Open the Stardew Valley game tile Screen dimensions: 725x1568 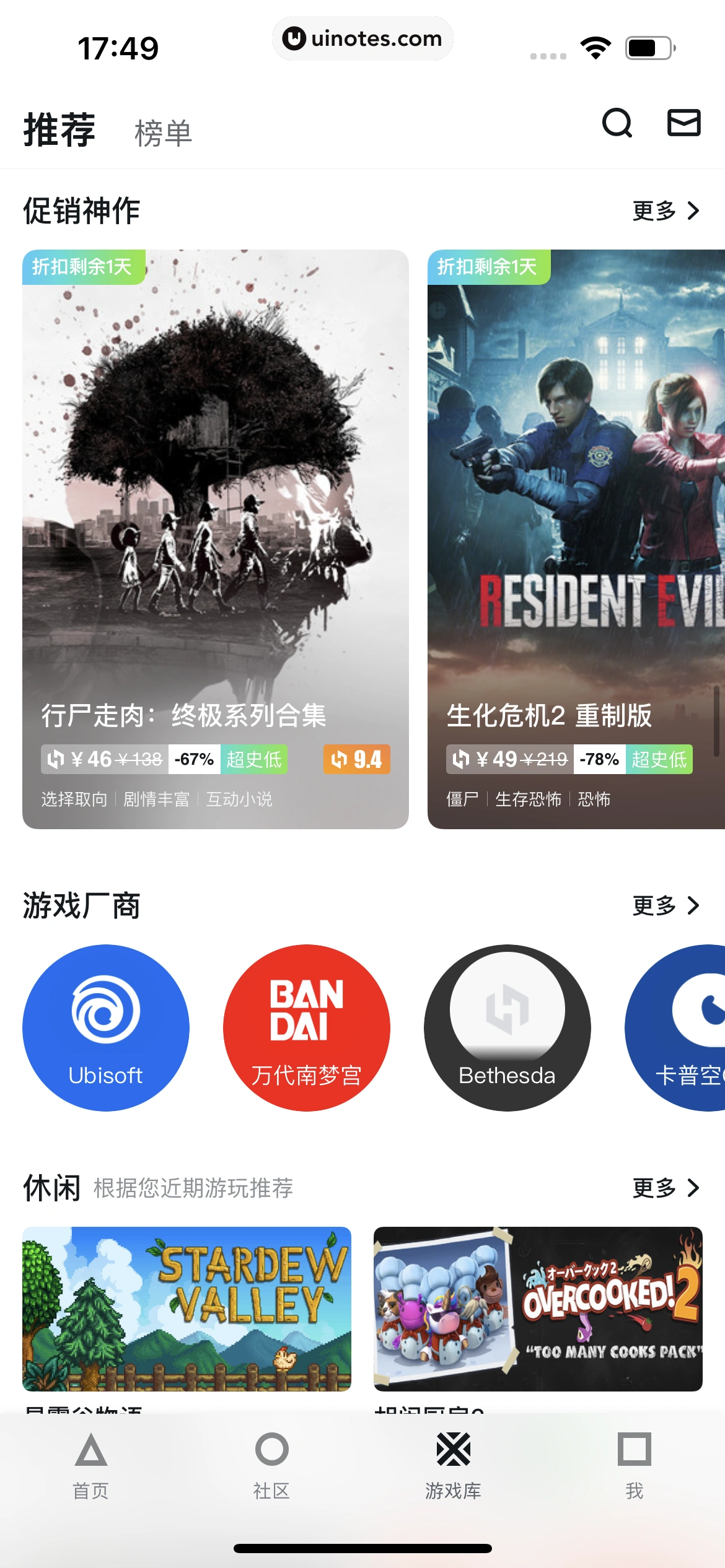pyautogui.click(x=187, y=1309)
